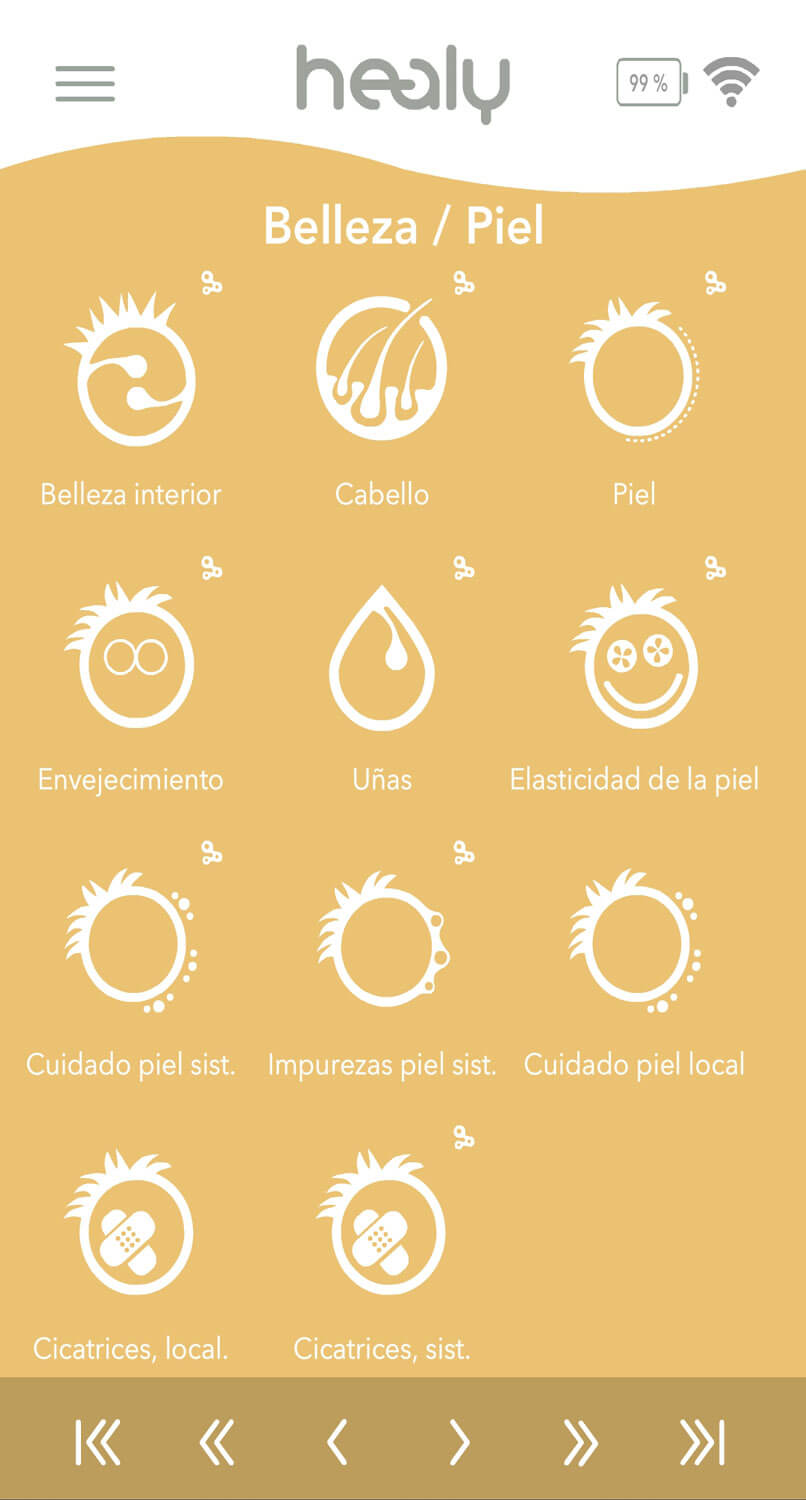Skip forward several pages
Screen dimensions: 806x1500
tap(580, 1442)
